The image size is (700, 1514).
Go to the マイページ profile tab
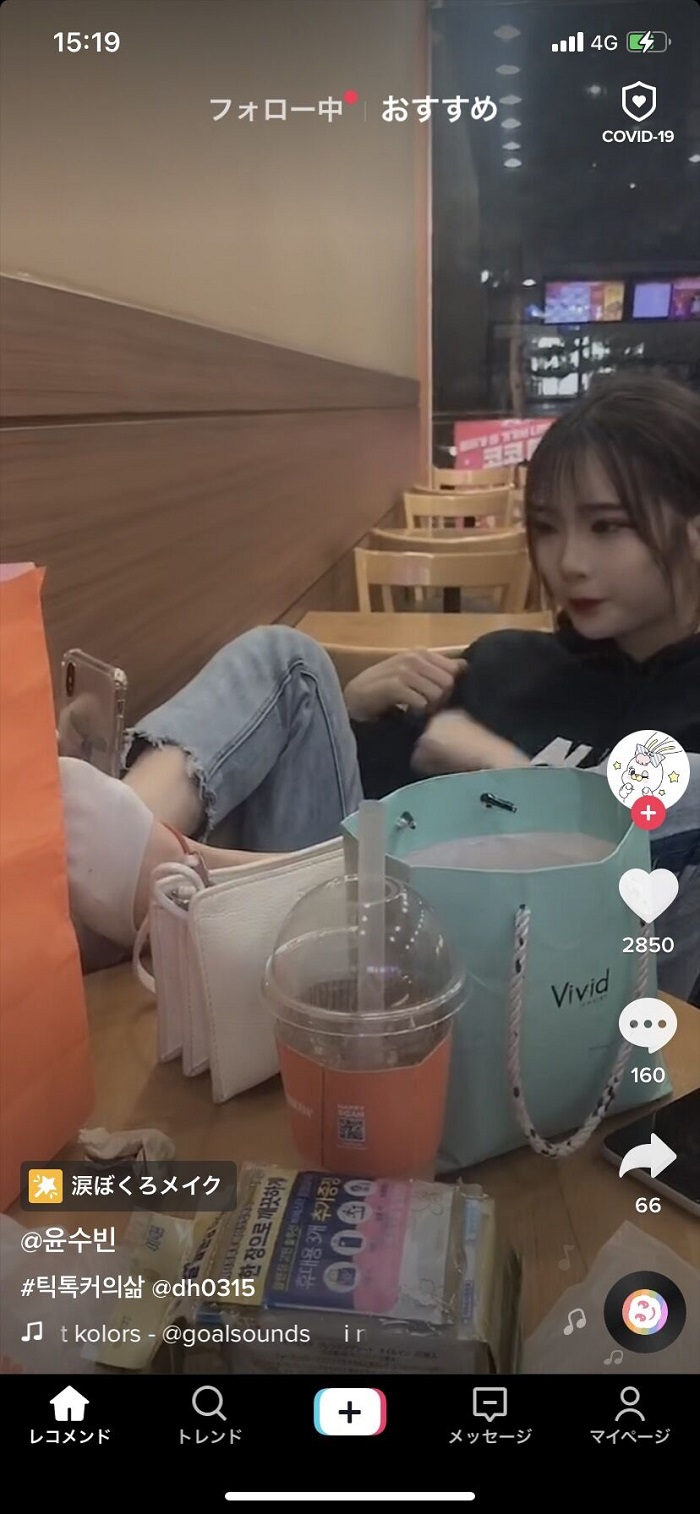(x=629, y=1415)
